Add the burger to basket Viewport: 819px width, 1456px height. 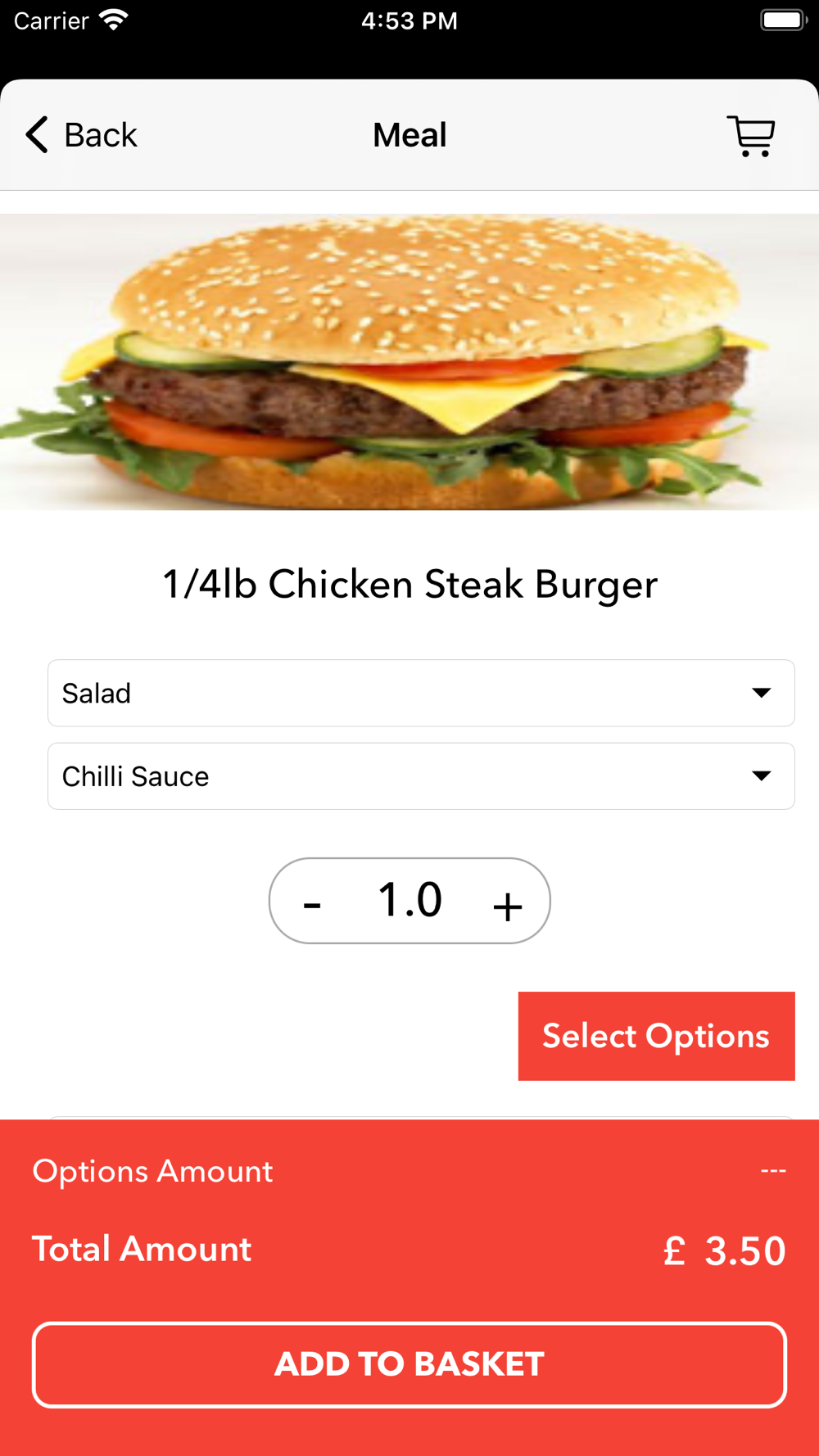click(409, 1364)
